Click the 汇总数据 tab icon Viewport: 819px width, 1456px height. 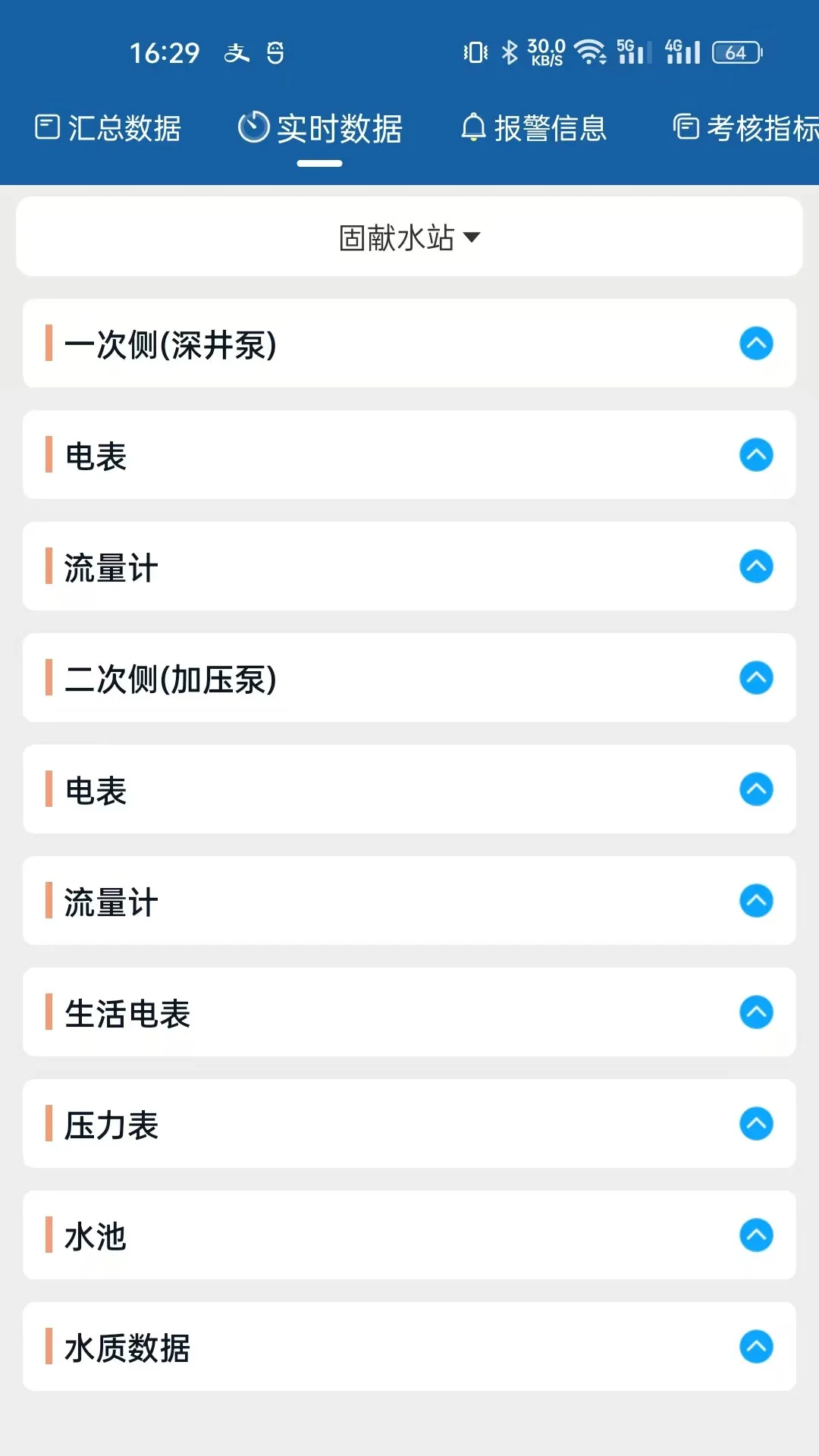(x=46, y=128)
